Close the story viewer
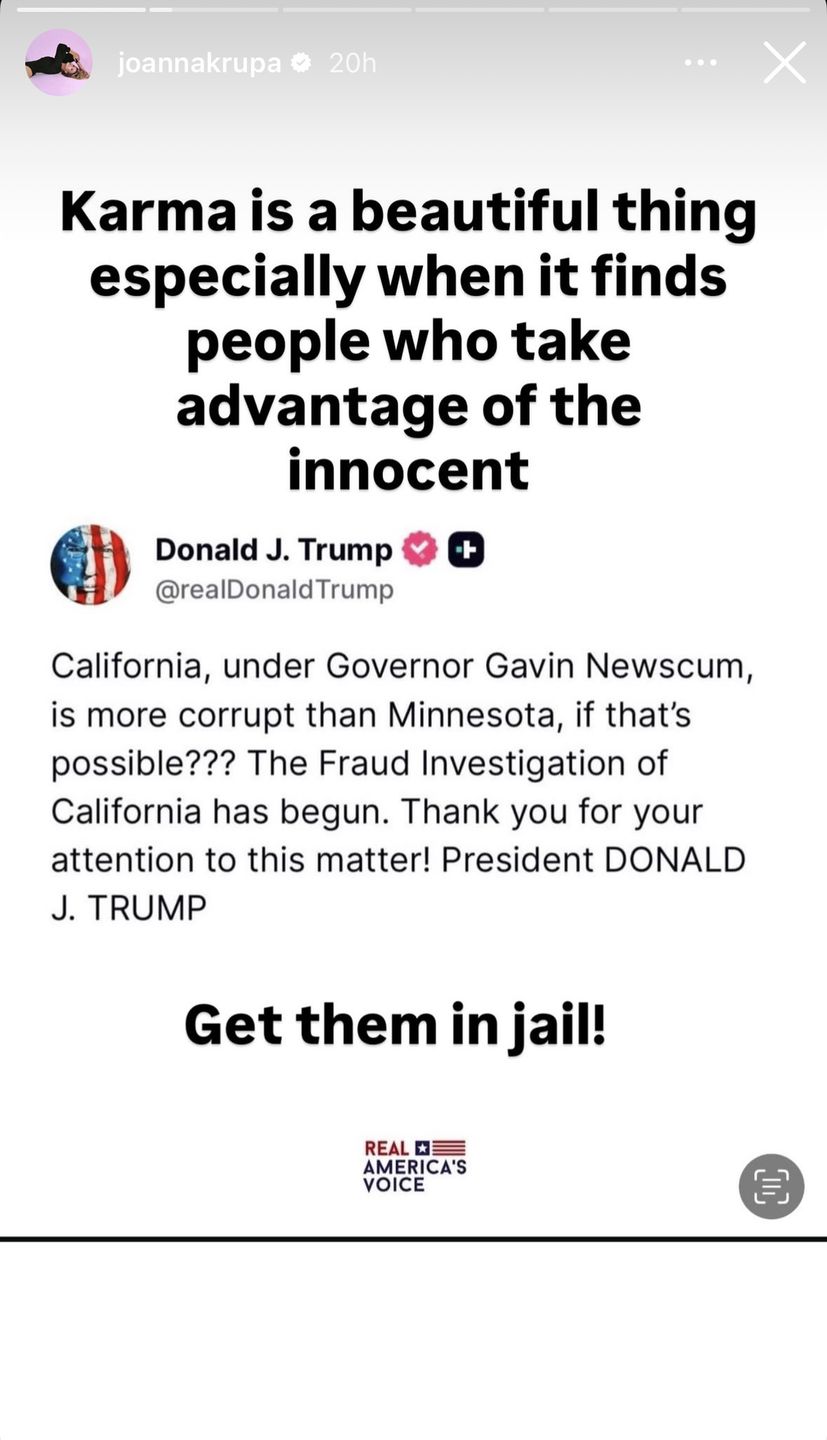 click(x=784, y=63)
